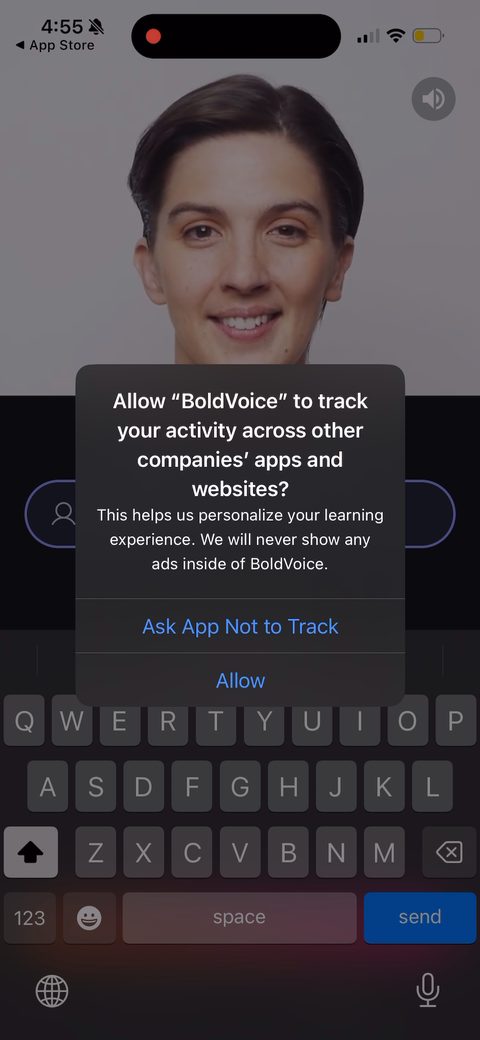This screenshot has width=480, height=1040.
Task: Switch to the 123 numeric keyboard
Action: 29,917
